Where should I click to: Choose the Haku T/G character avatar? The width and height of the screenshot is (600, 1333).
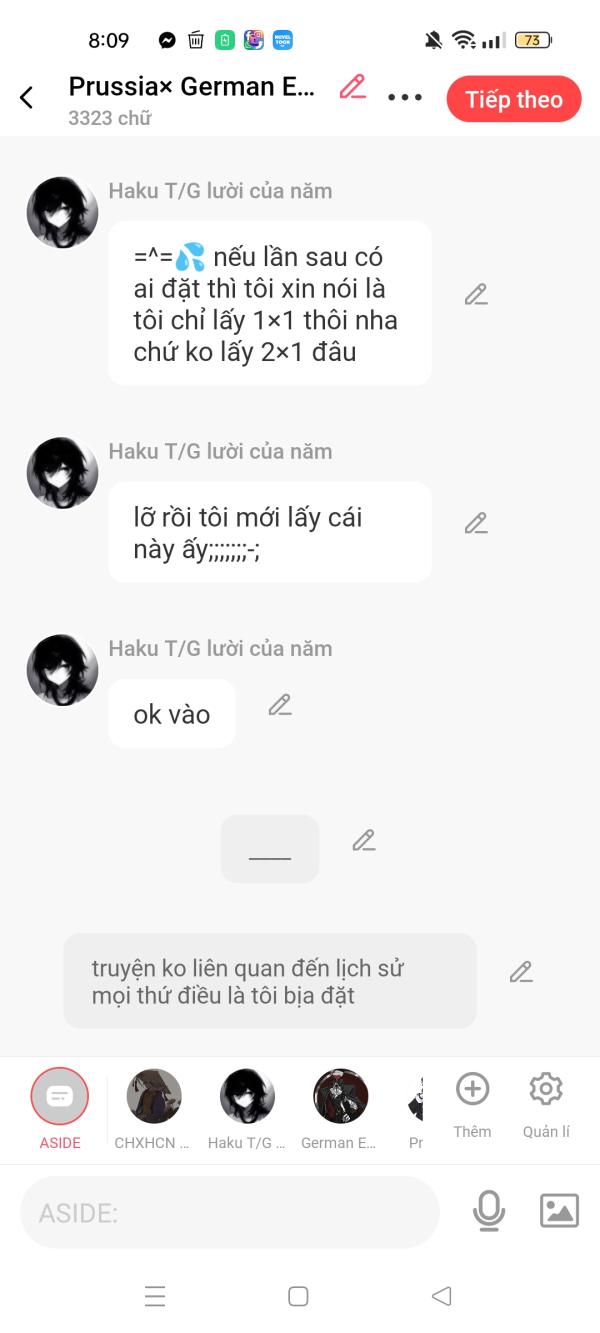(x=247, y=1097)
